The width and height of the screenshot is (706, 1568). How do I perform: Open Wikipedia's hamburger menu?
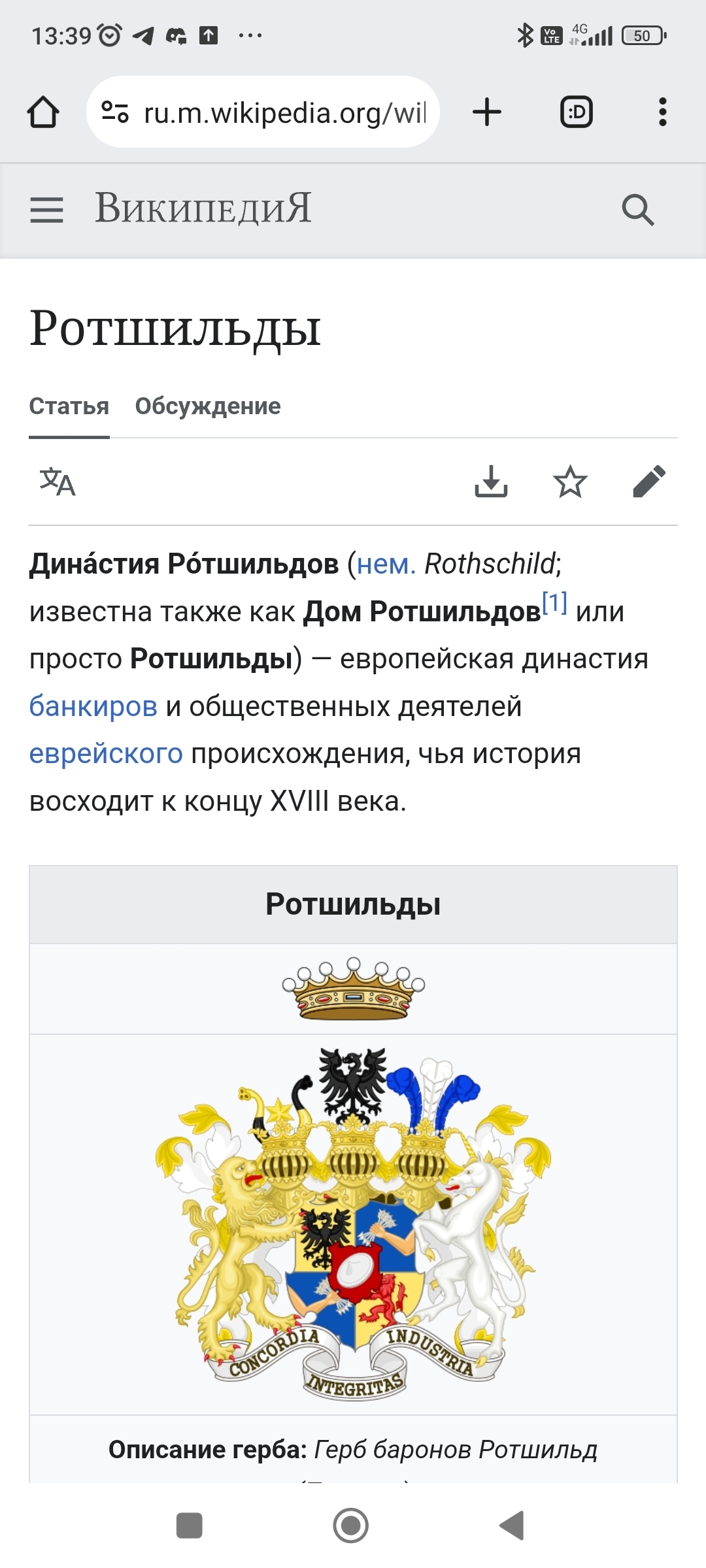pyautogui.click(x=46, y=210)
